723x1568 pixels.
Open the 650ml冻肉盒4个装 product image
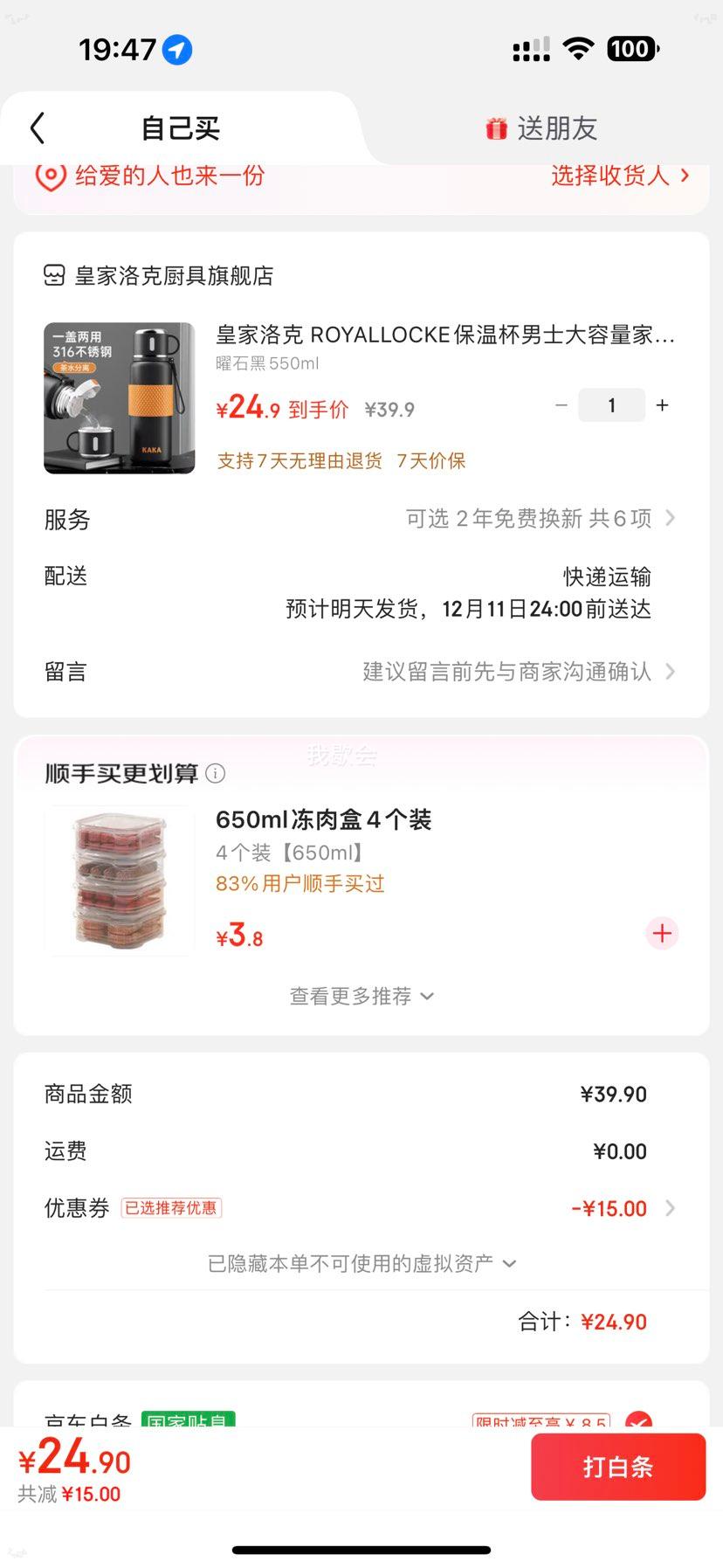(120, 881)
